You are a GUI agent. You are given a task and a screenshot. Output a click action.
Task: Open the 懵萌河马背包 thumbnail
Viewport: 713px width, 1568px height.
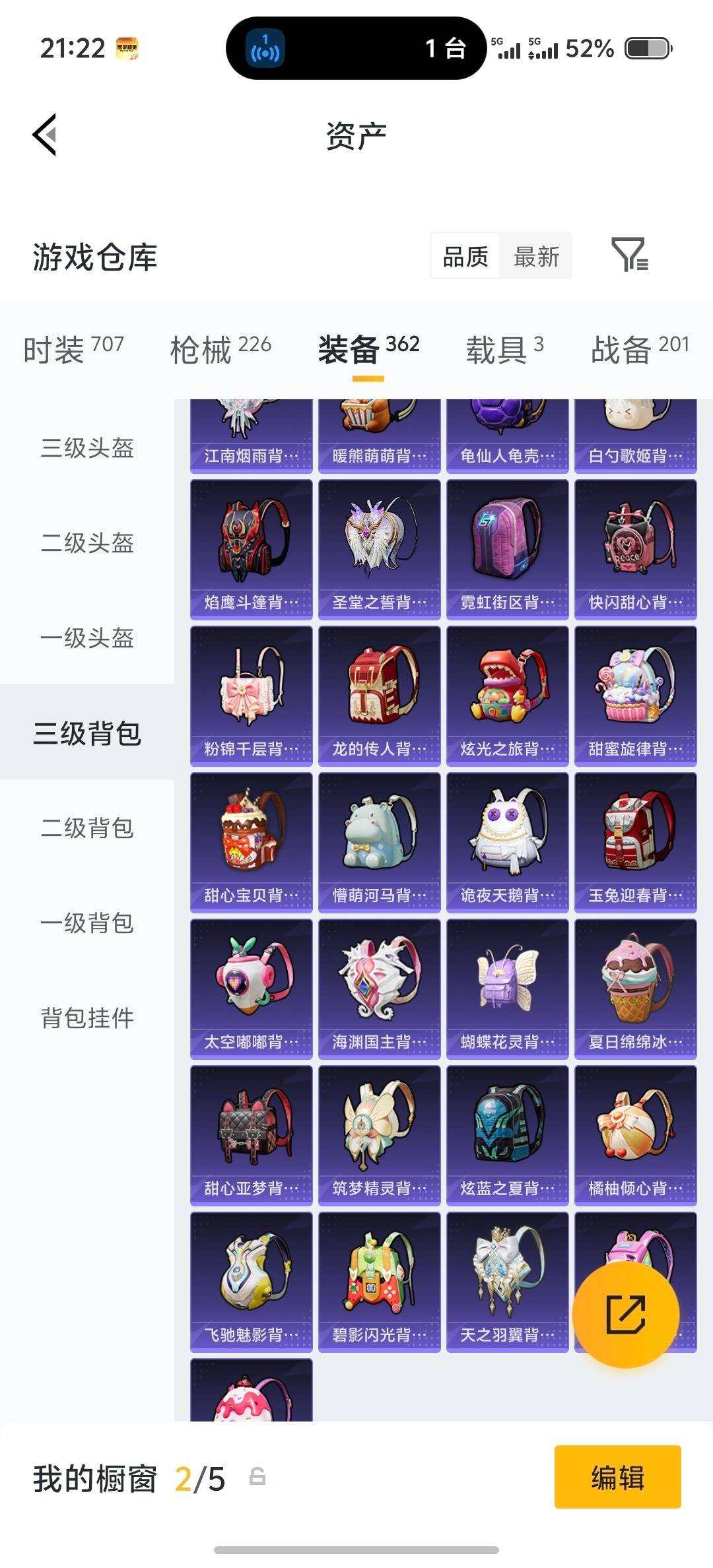tap(378, 838)
